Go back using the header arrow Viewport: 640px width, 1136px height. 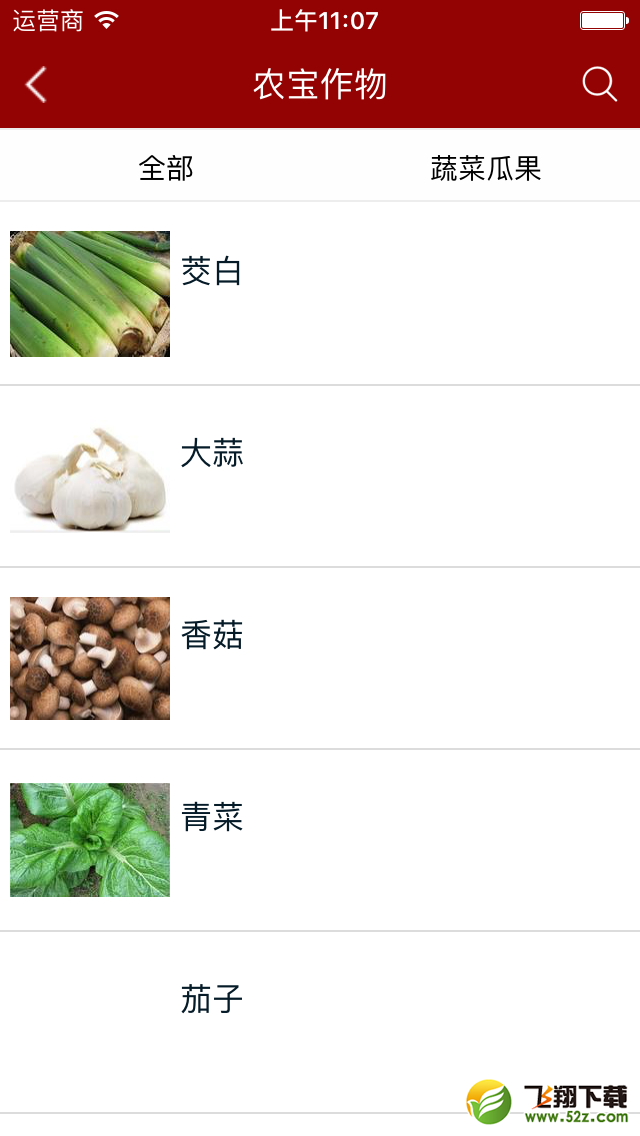tap(36, 85)
